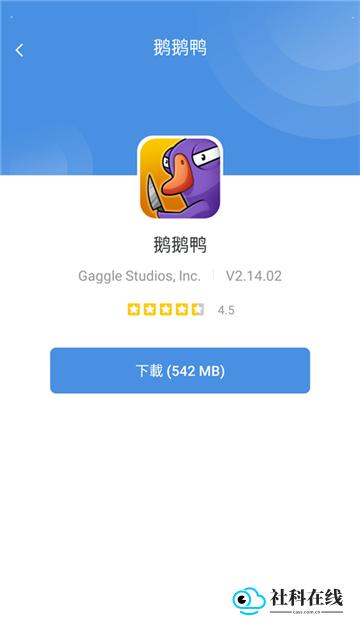Tap the 下載 (542 MB) download button
Screen dimensions: 360x639
click(180, 370)
